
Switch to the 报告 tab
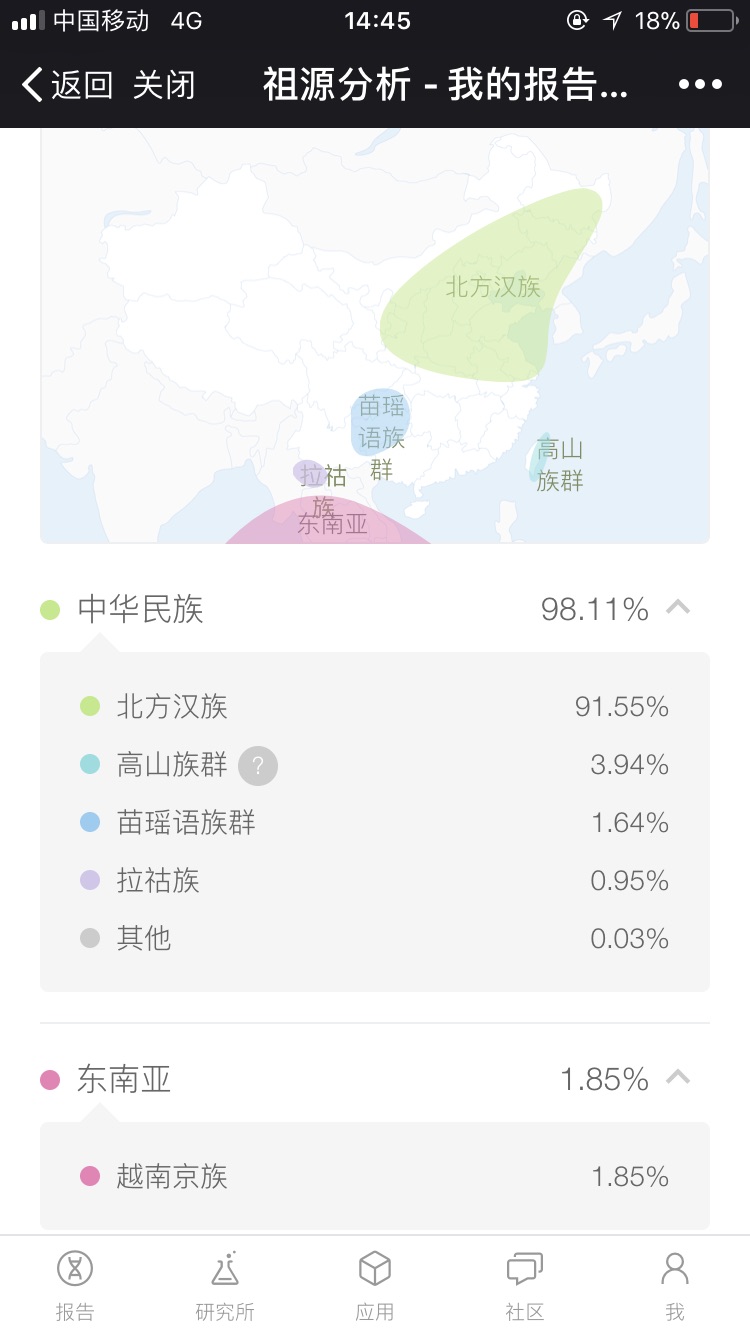coord(75,1285)
